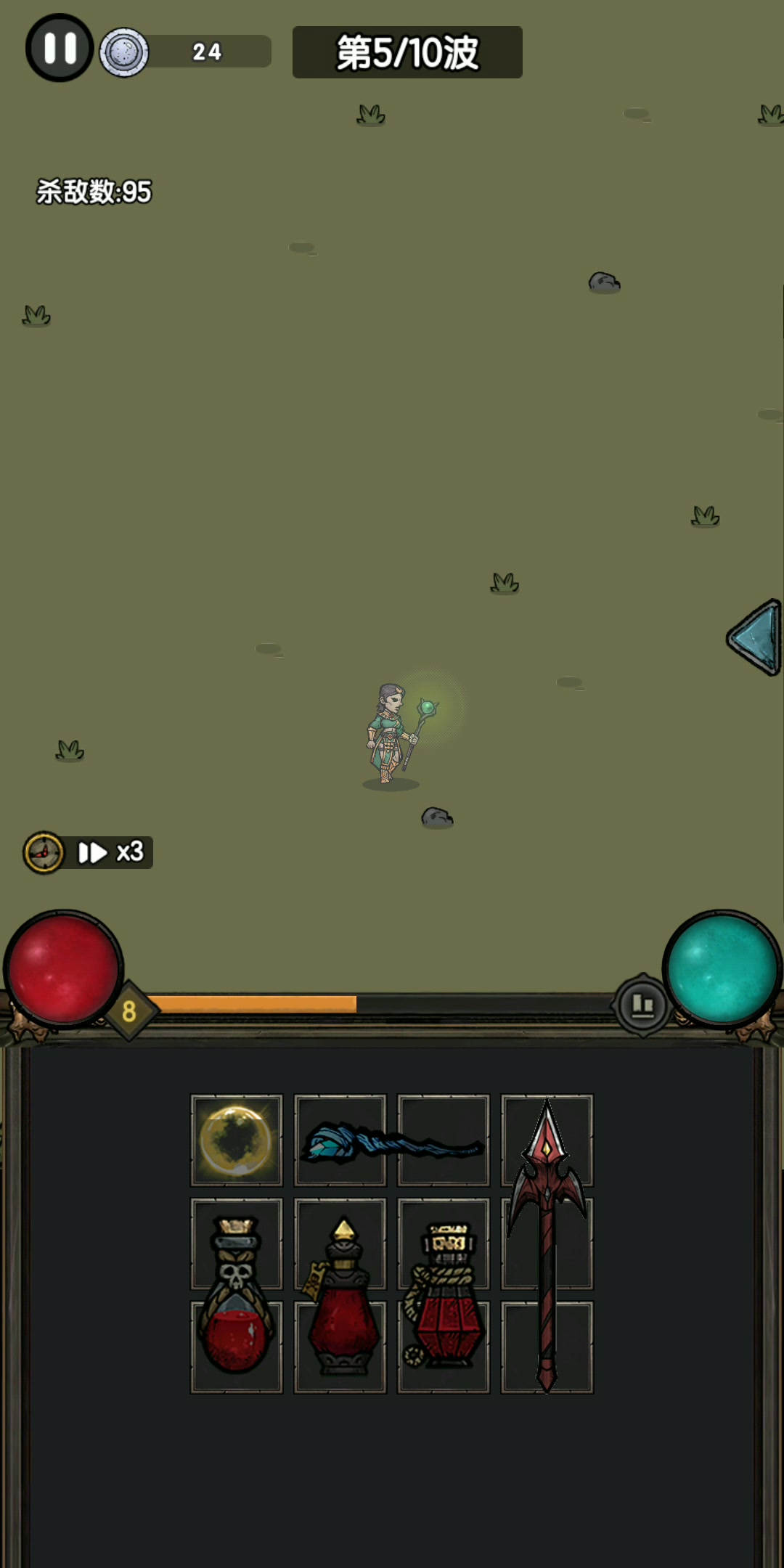This screenshot has height=1568, width=784.
Task: Tap the blue arrow on the right edge
Action: 755,637
